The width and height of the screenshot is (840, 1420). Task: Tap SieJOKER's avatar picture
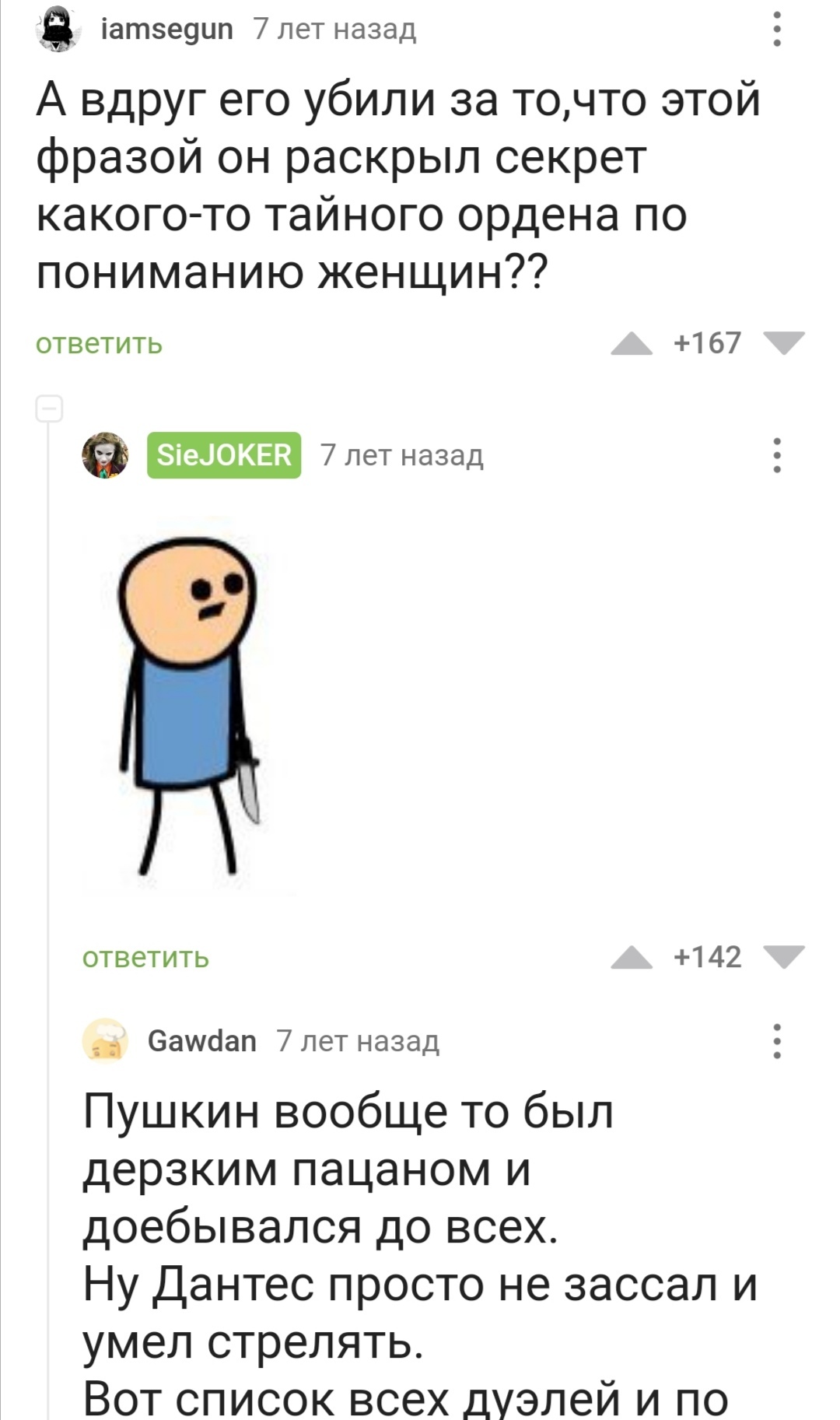pyautogui.click(x=105, y=455)
